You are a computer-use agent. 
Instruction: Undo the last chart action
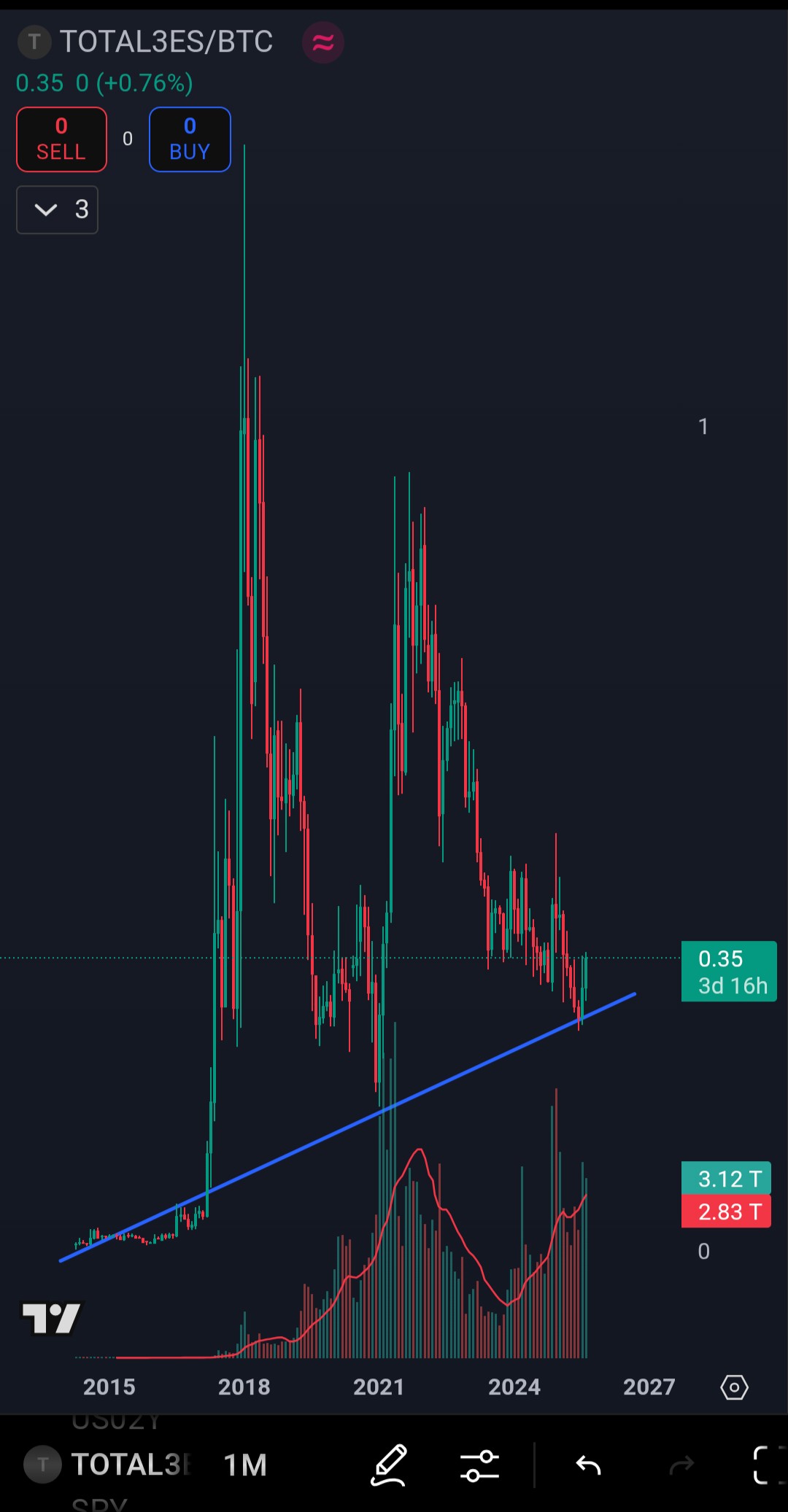pos(588,1465)
